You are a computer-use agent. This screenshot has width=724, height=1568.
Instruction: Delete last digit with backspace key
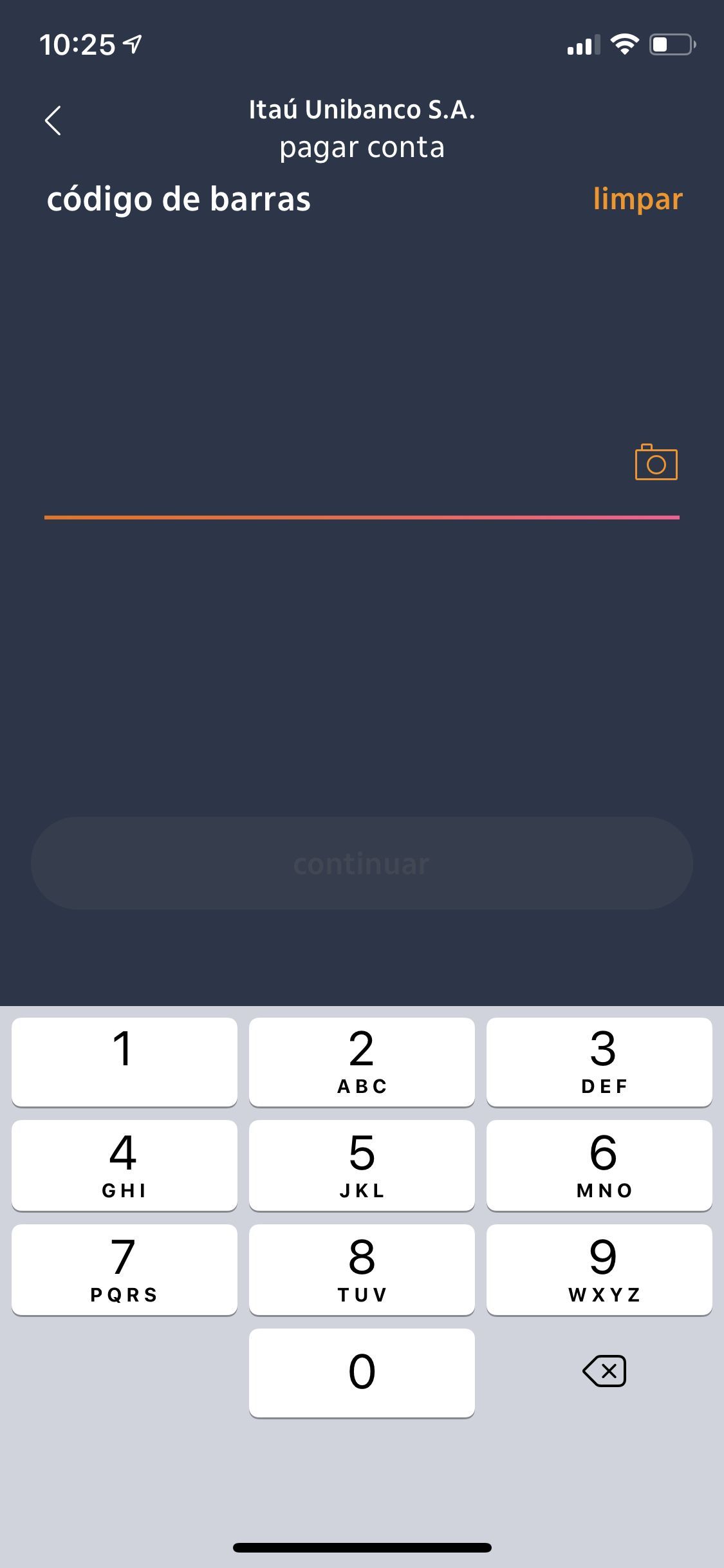[x=604, y=1371]
